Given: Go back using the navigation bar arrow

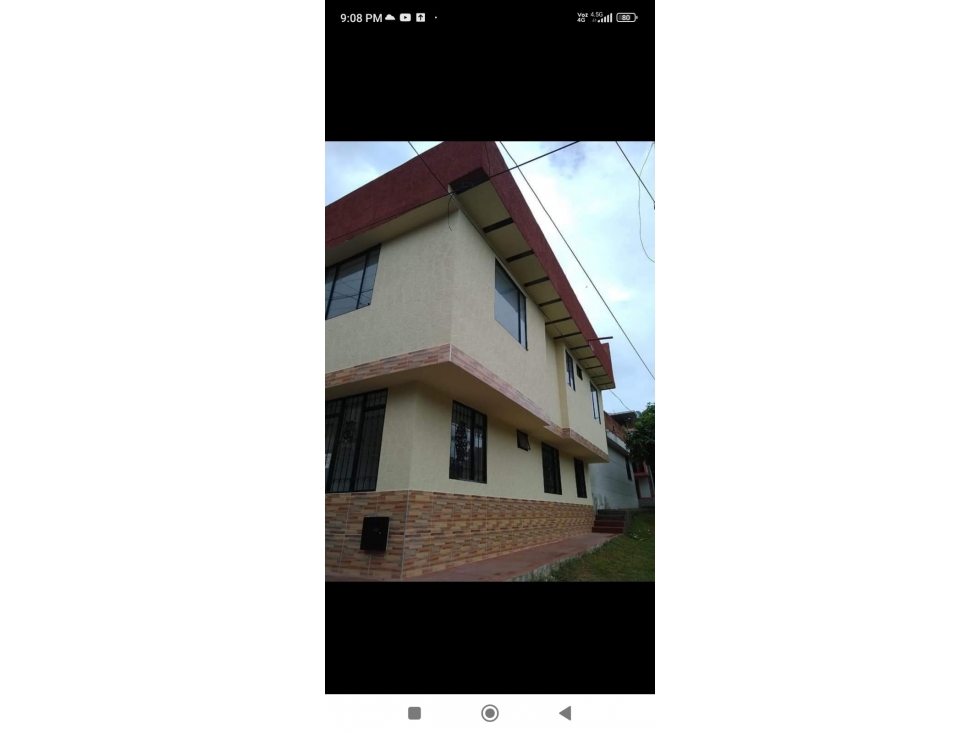Looking at the screenshot, I should (565, 713).
